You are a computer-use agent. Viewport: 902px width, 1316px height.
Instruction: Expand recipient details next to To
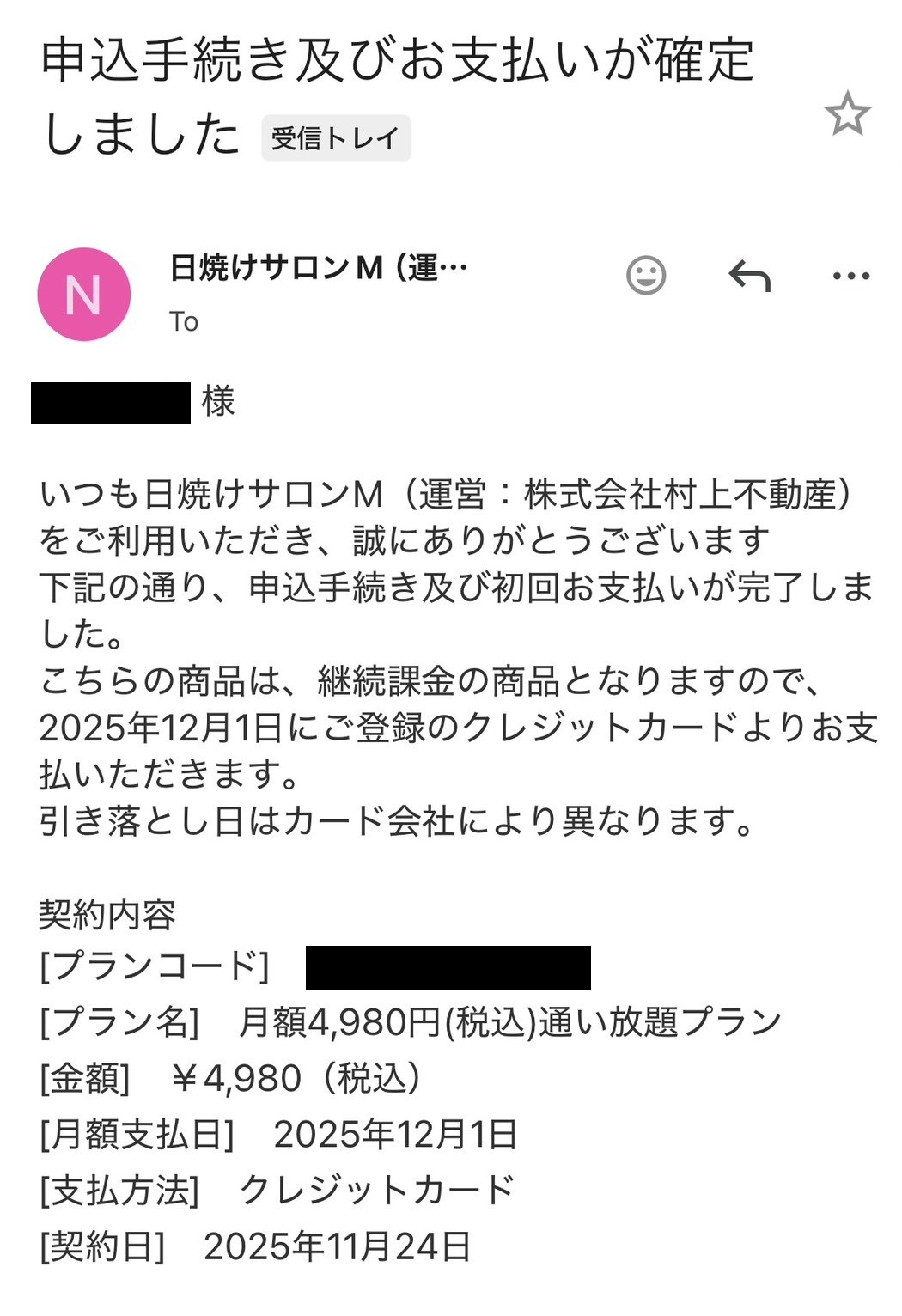click(x=184, y=322)
